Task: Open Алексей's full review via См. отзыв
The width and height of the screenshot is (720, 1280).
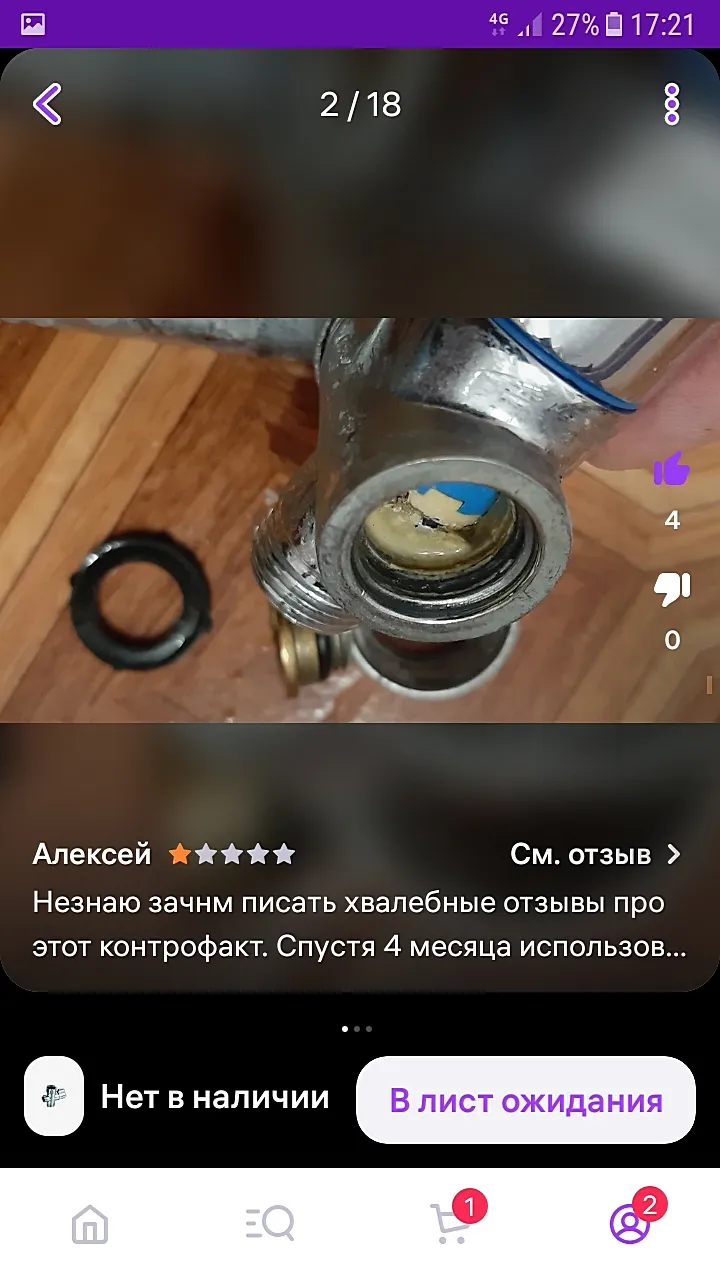Action: point(595,854)
